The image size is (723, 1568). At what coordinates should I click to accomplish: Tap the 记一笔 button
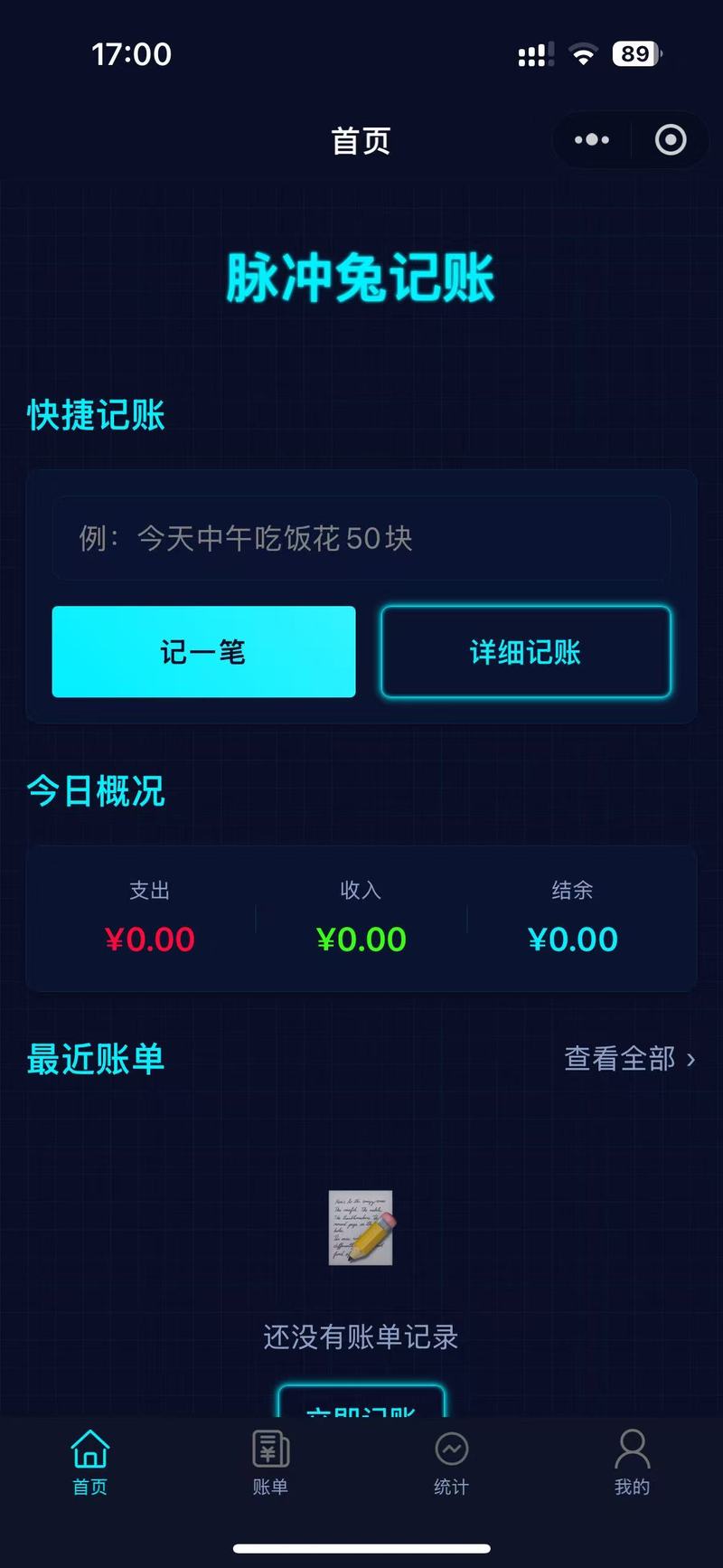pos(203,651)
